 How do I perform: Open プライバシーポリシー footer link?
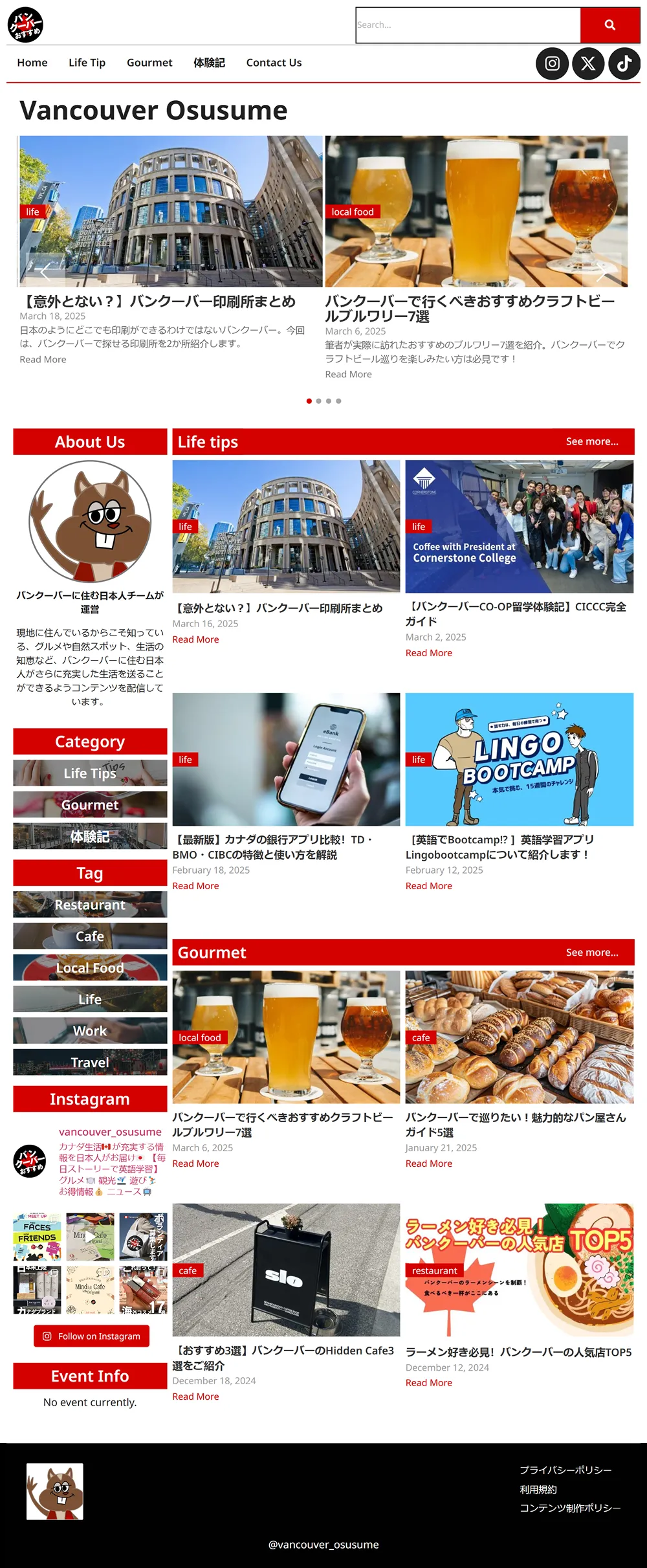click(x=565, y=1470)
